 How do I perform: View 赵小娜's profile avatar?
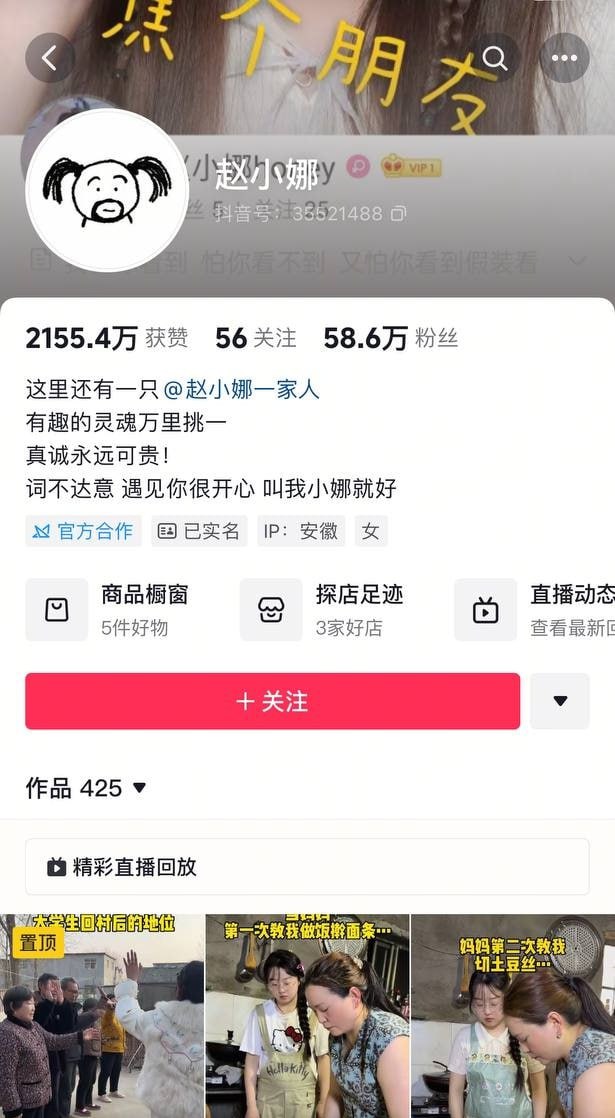pos(107,190)
